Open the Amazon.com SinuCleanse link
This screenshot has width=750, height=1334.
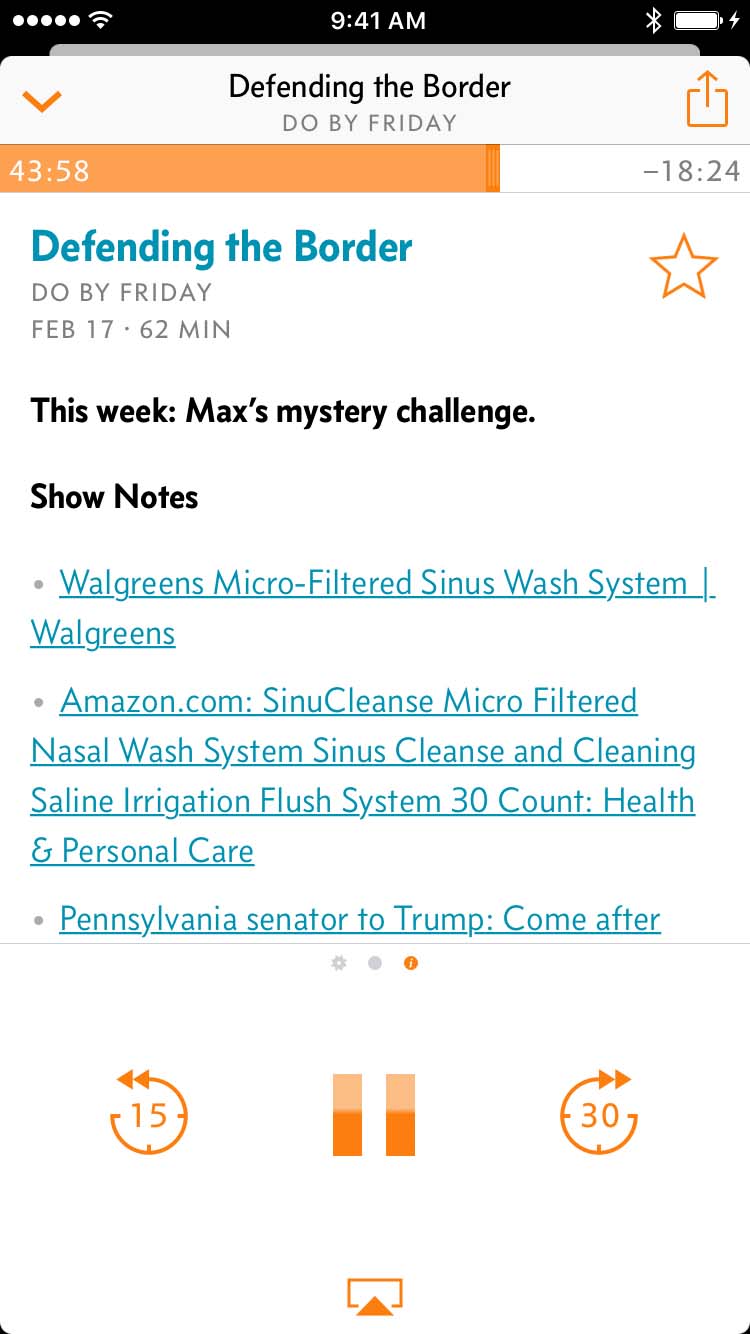point(348,701)
